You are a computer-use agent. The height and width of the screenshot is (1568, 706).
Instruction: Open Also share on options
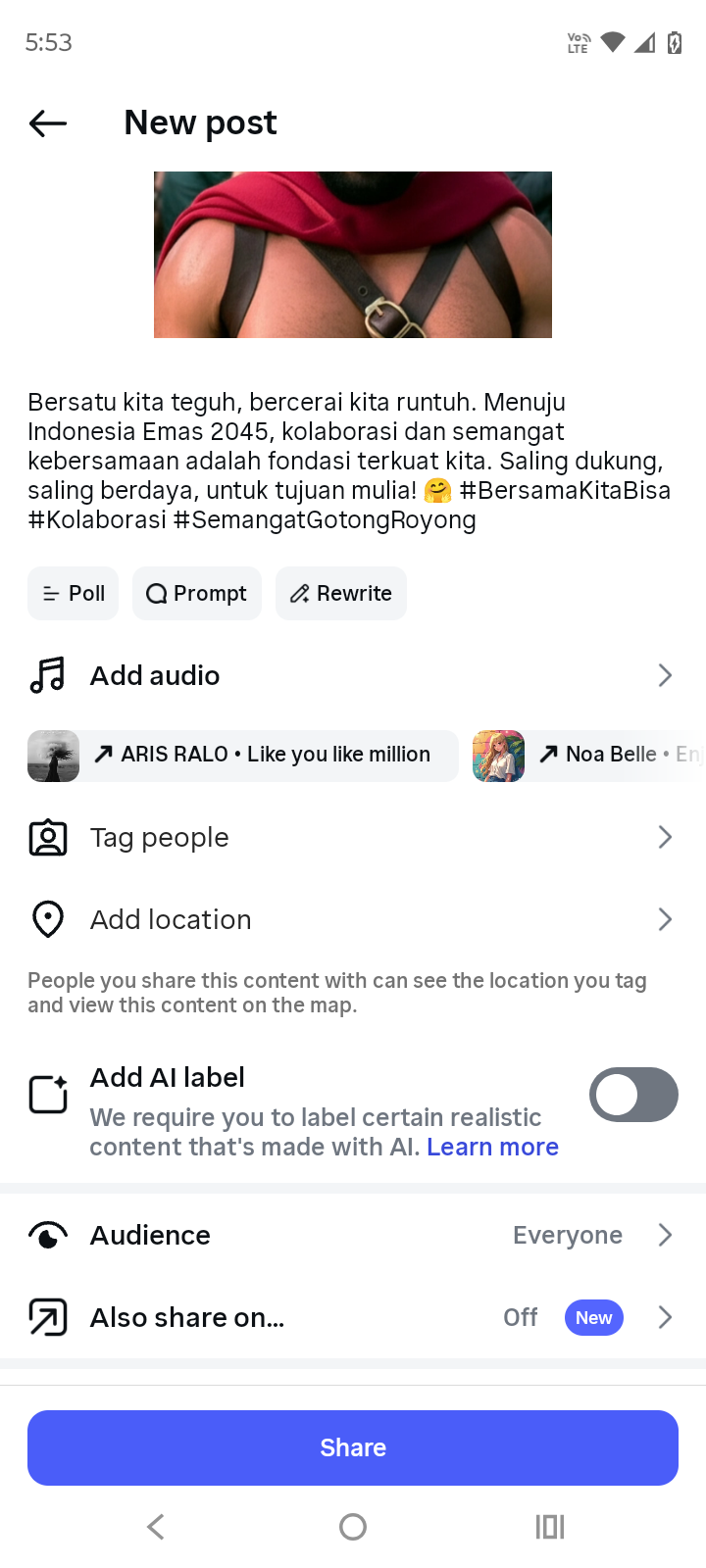[353, 1317]
